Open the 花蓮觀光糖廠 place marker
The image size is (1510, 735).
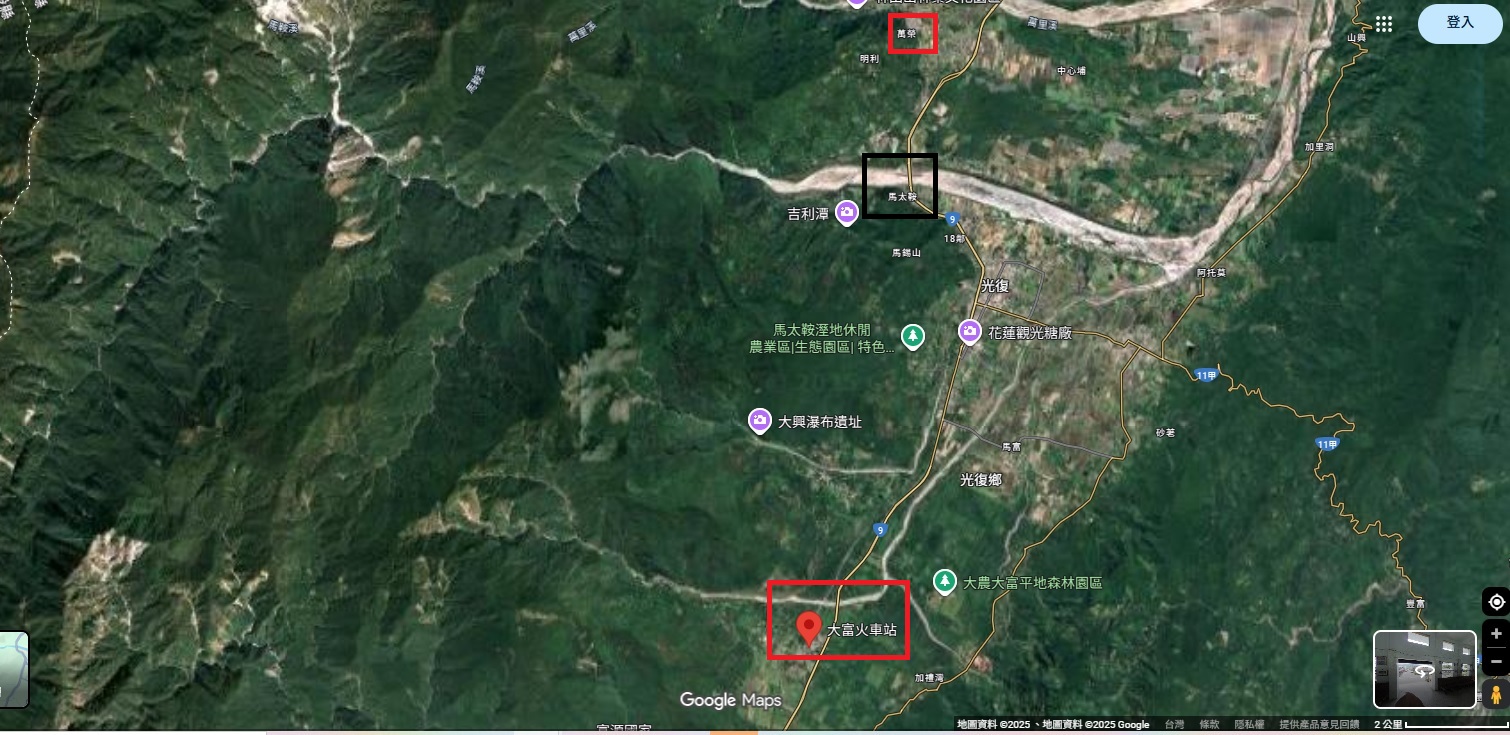(969, 331)
